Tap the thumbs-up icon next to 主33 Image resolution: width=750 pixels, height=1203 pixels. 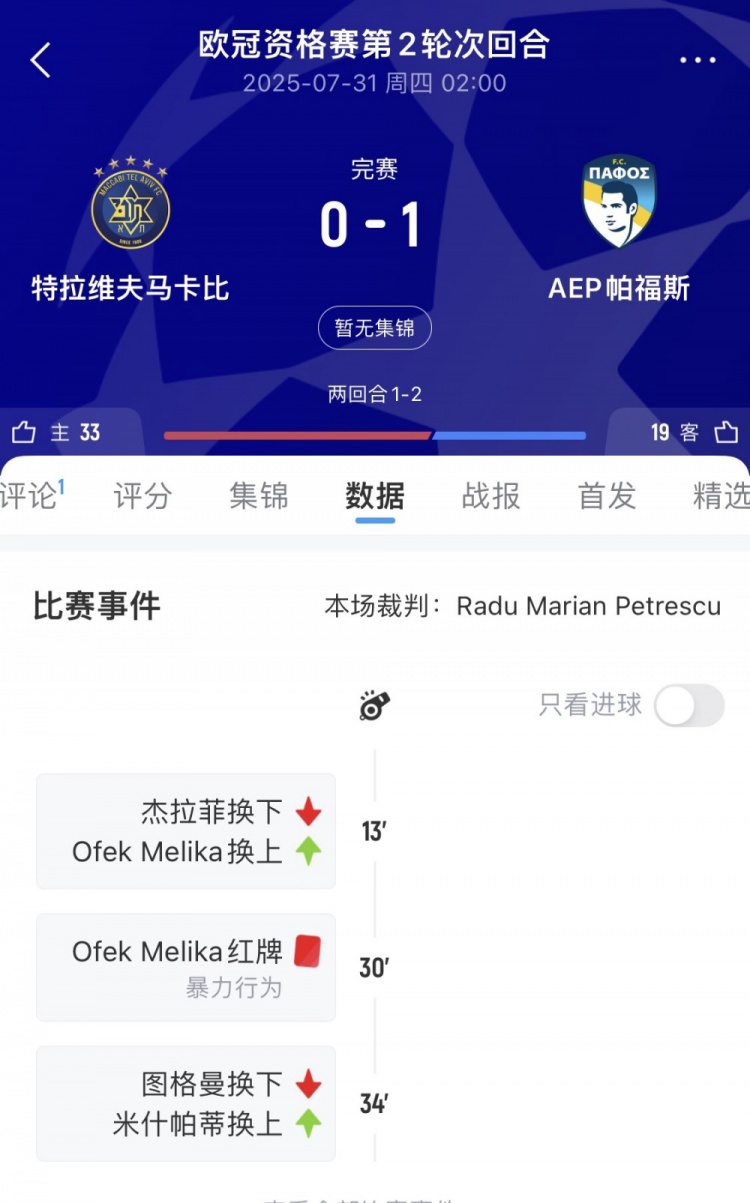pyautogui.click(x=22, y=432)
